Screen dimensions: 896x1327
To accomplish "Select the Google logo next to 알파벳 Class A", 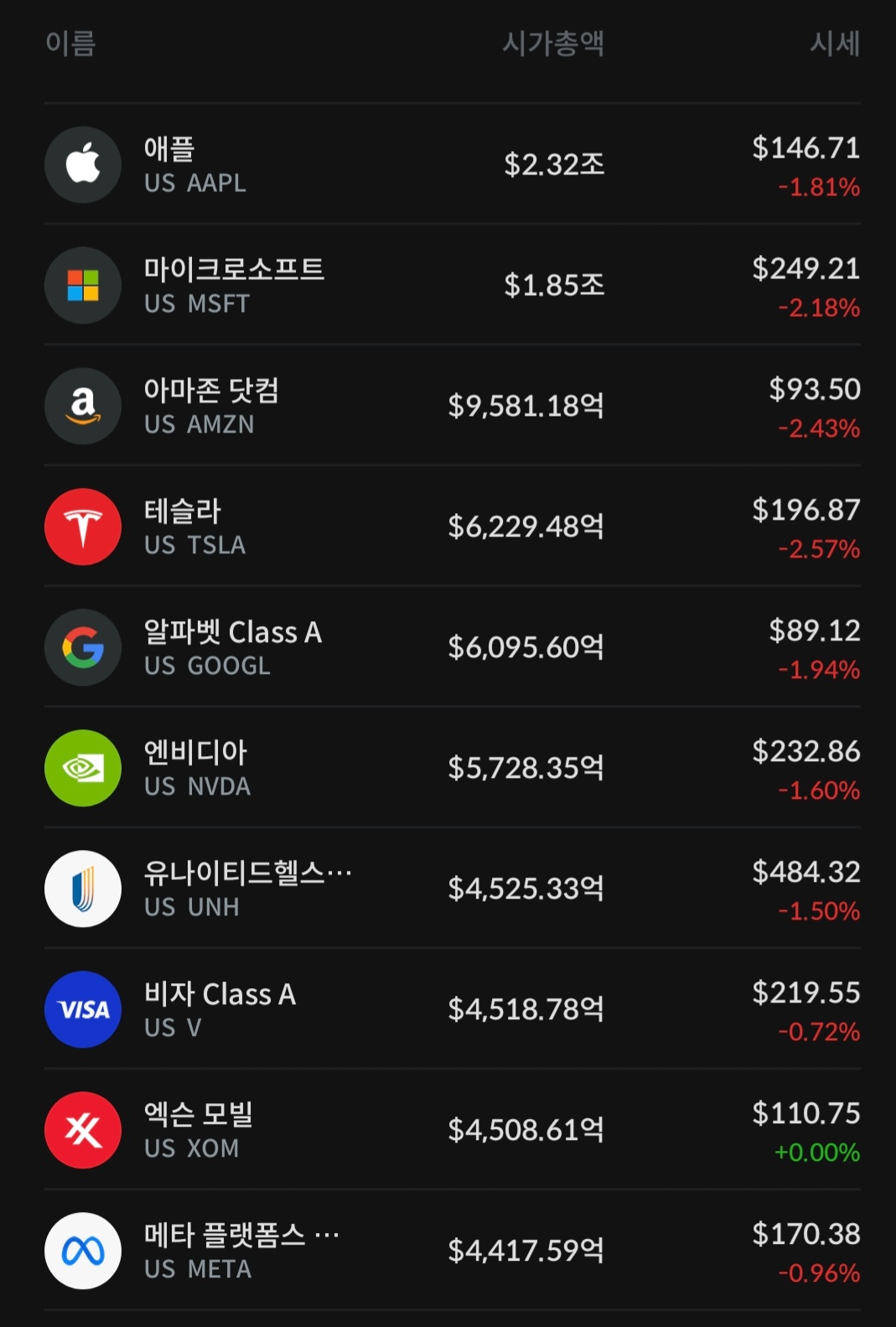I will (x=82, y=647).
